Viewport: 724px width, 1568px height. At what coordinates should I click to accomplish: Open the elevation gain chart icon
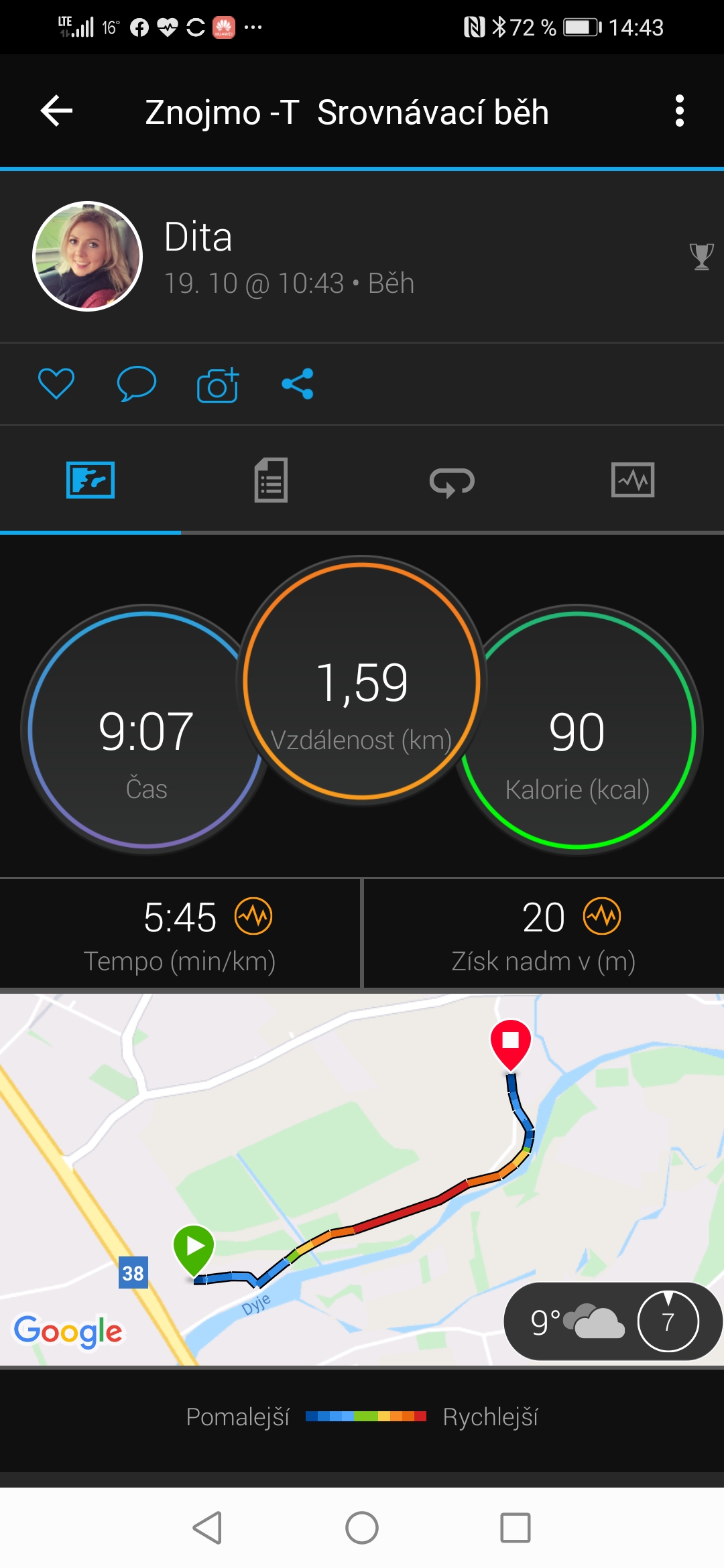click(x=602, y=916)
